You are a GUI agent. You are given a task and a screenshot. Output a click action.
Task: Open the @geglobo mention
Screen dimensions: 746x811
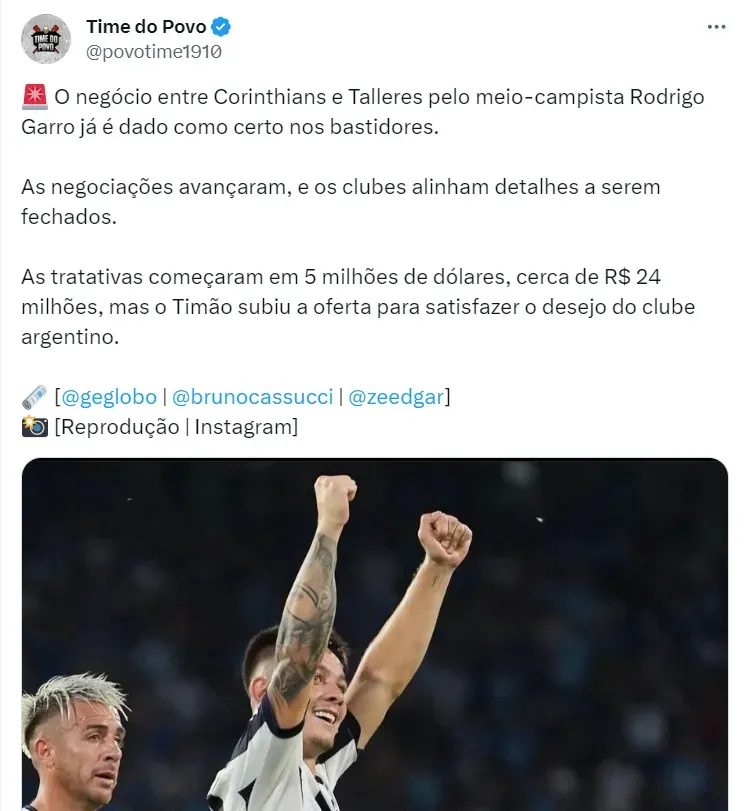click(x=110, y=397)
